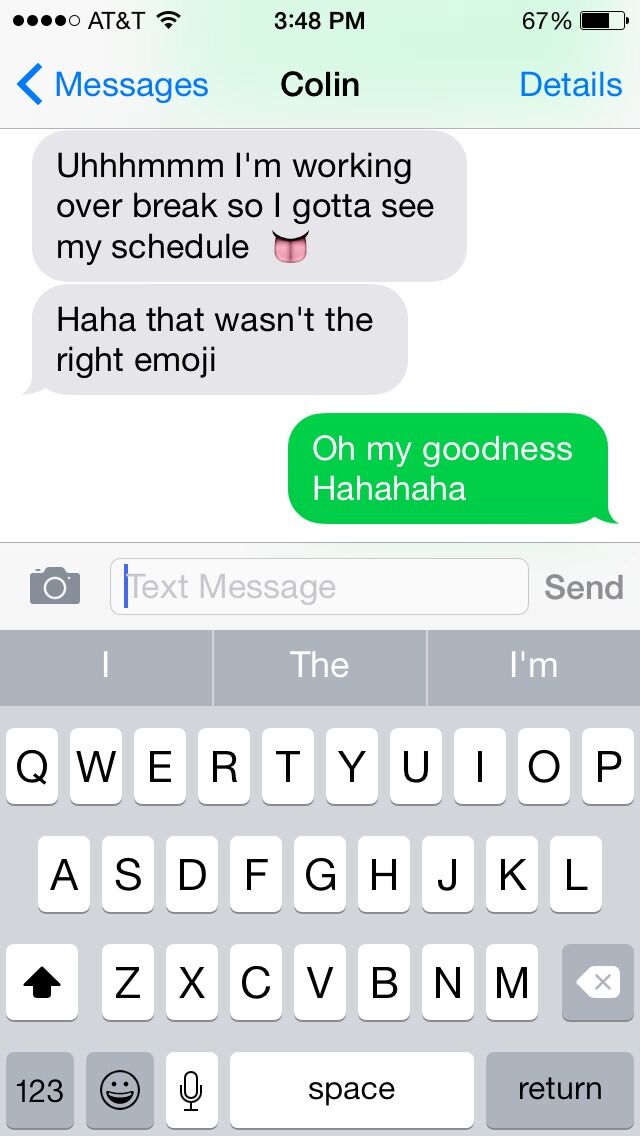The height and width of the screenshot is (1136, 640).
Task: Tap the camera icon to attach a photo
Action: pos(54,586)
